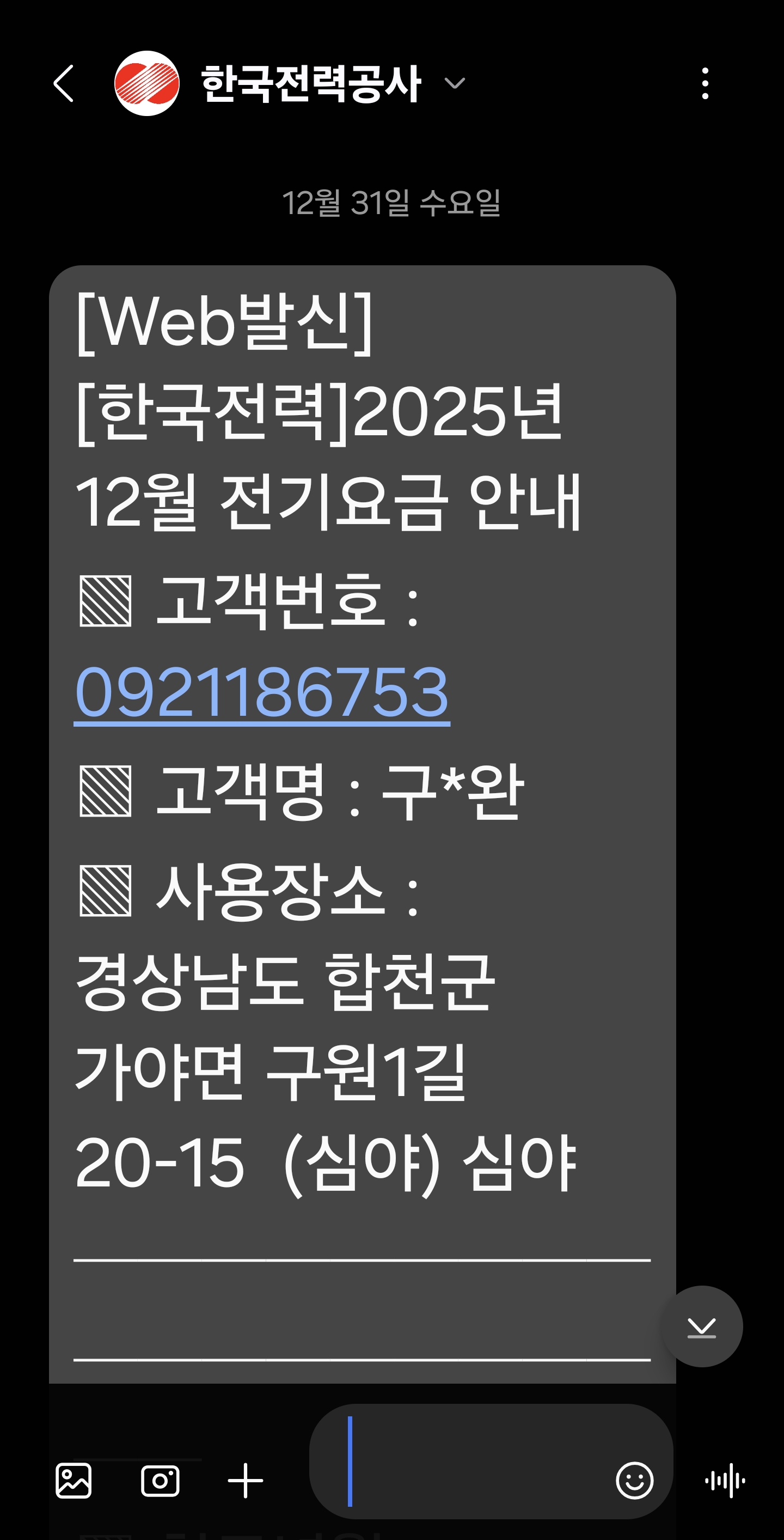Image resolution: width=784 pixels, height=1540 pixels.
Task: Attach an image from gallery
Action: click(x=73, y=1481)
